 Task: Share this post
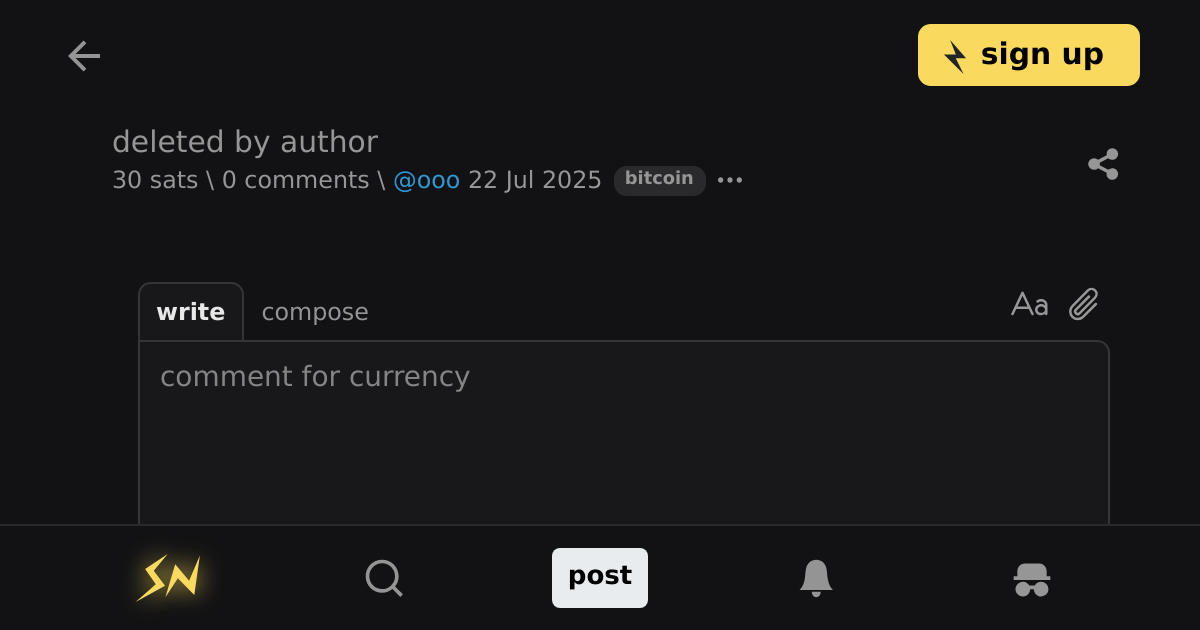tap(1103, 164)
